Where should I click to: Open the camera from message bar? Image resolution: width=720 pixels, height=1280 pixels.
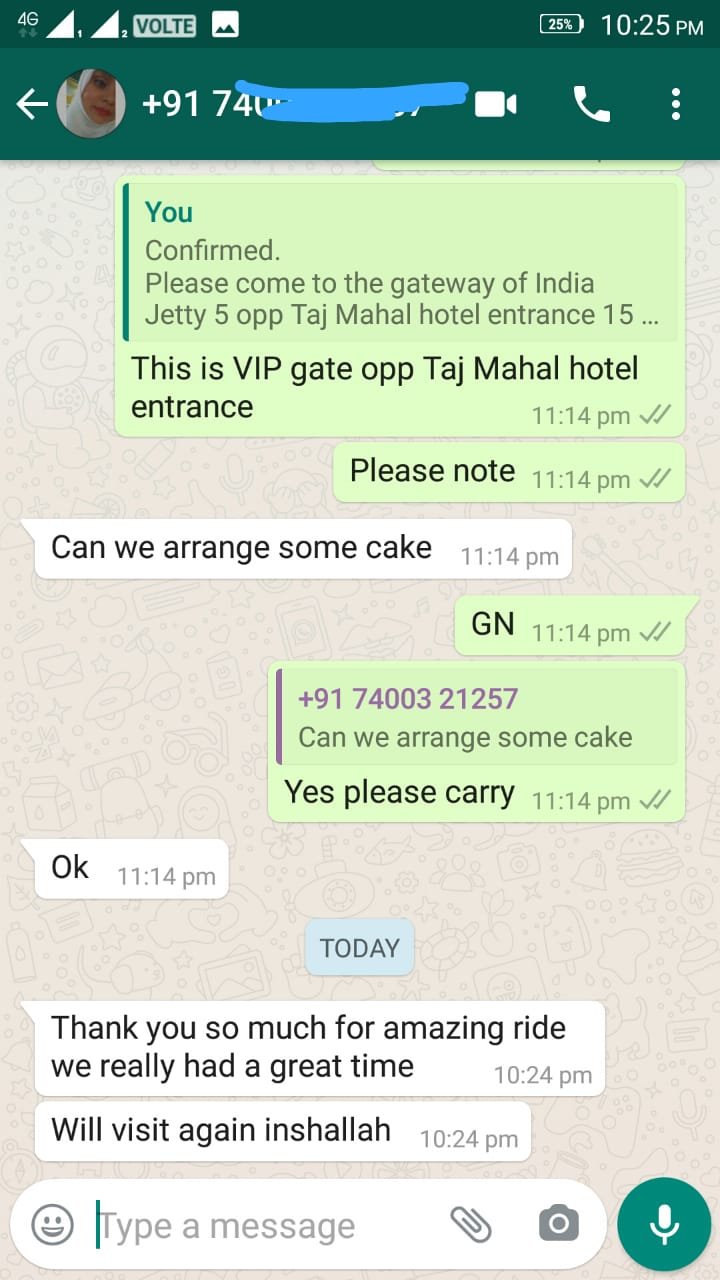(x=558, y=1223)
